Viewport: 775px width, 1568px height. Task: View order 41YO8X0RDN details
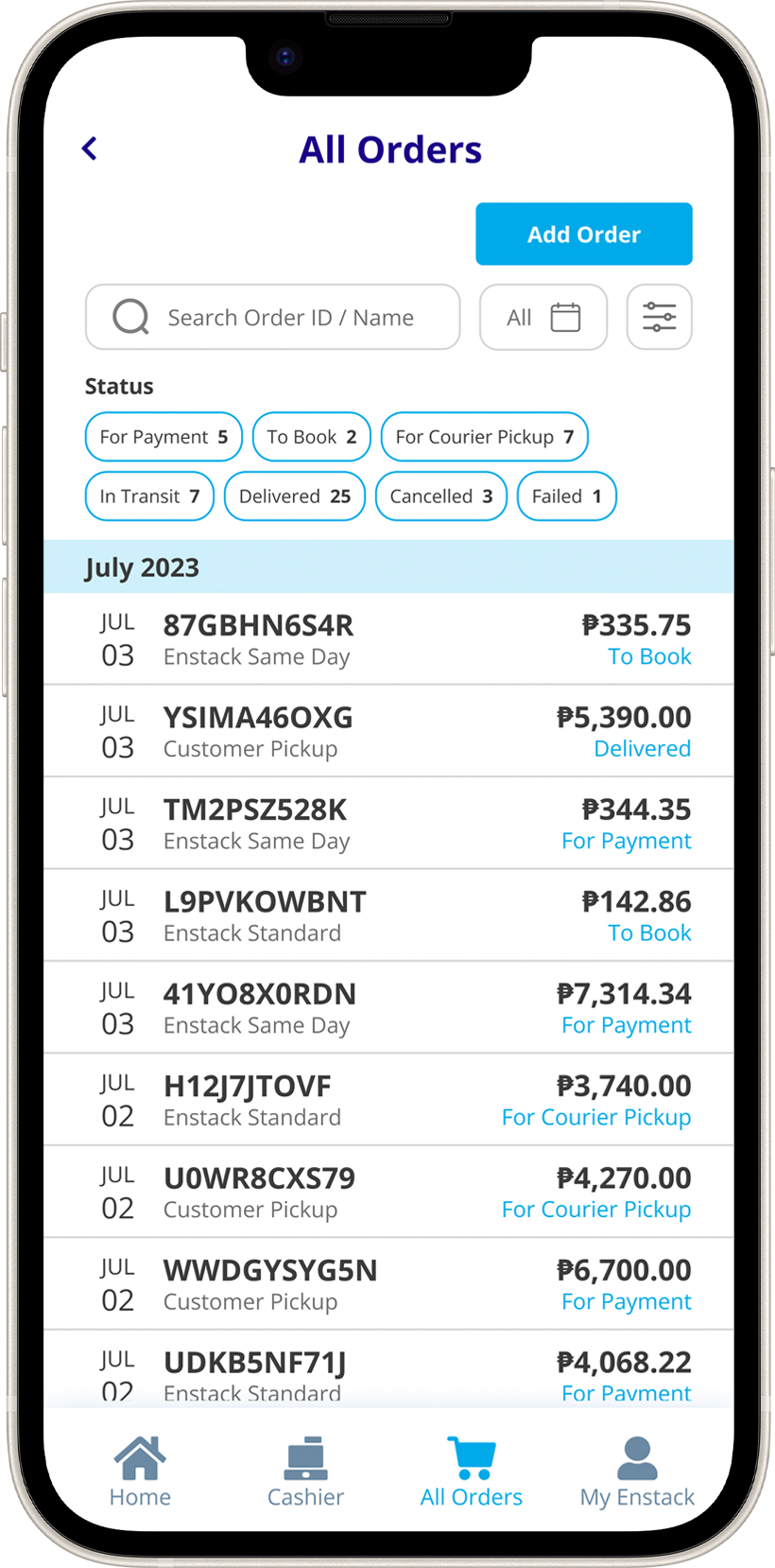388,1007
